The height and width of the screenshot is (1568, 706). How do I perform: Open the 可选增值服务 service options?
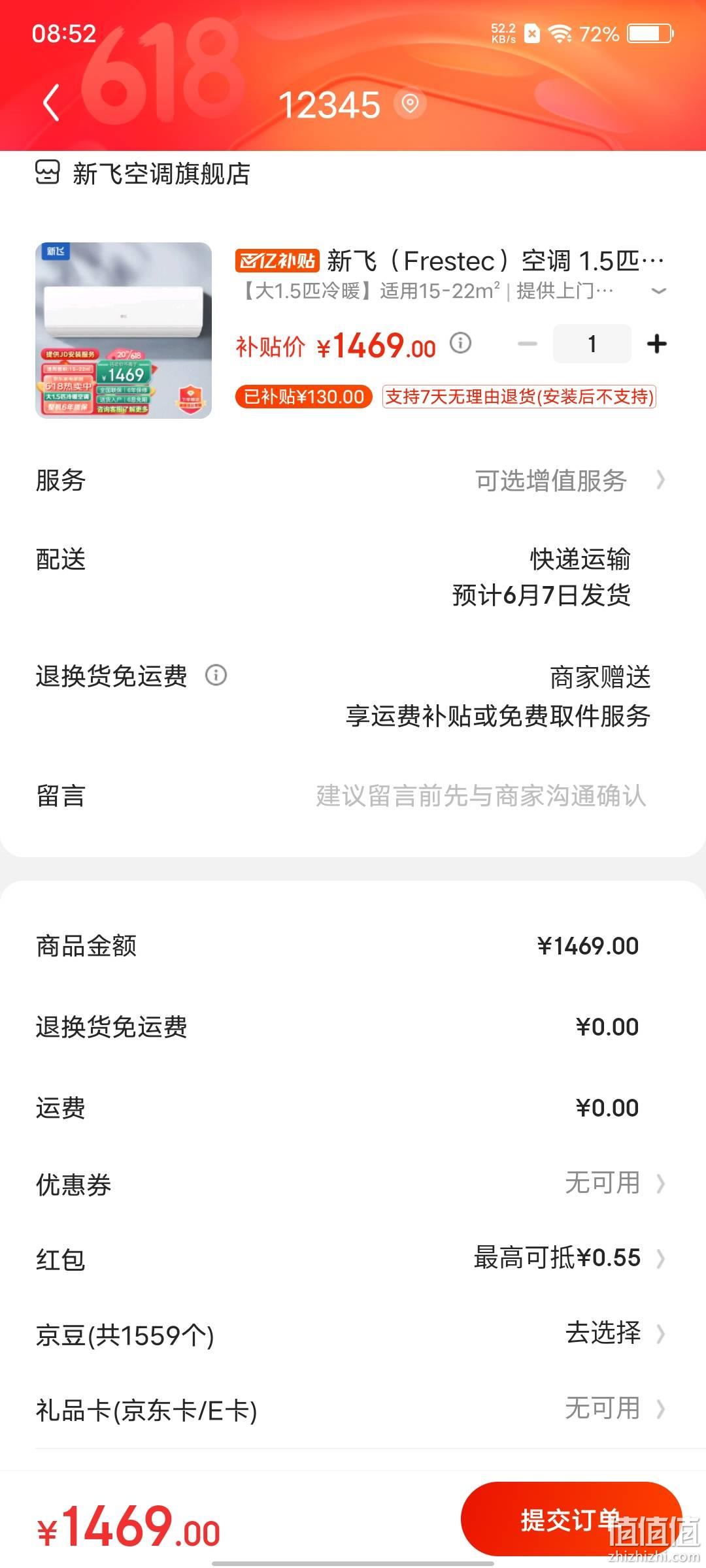[570, 480]
